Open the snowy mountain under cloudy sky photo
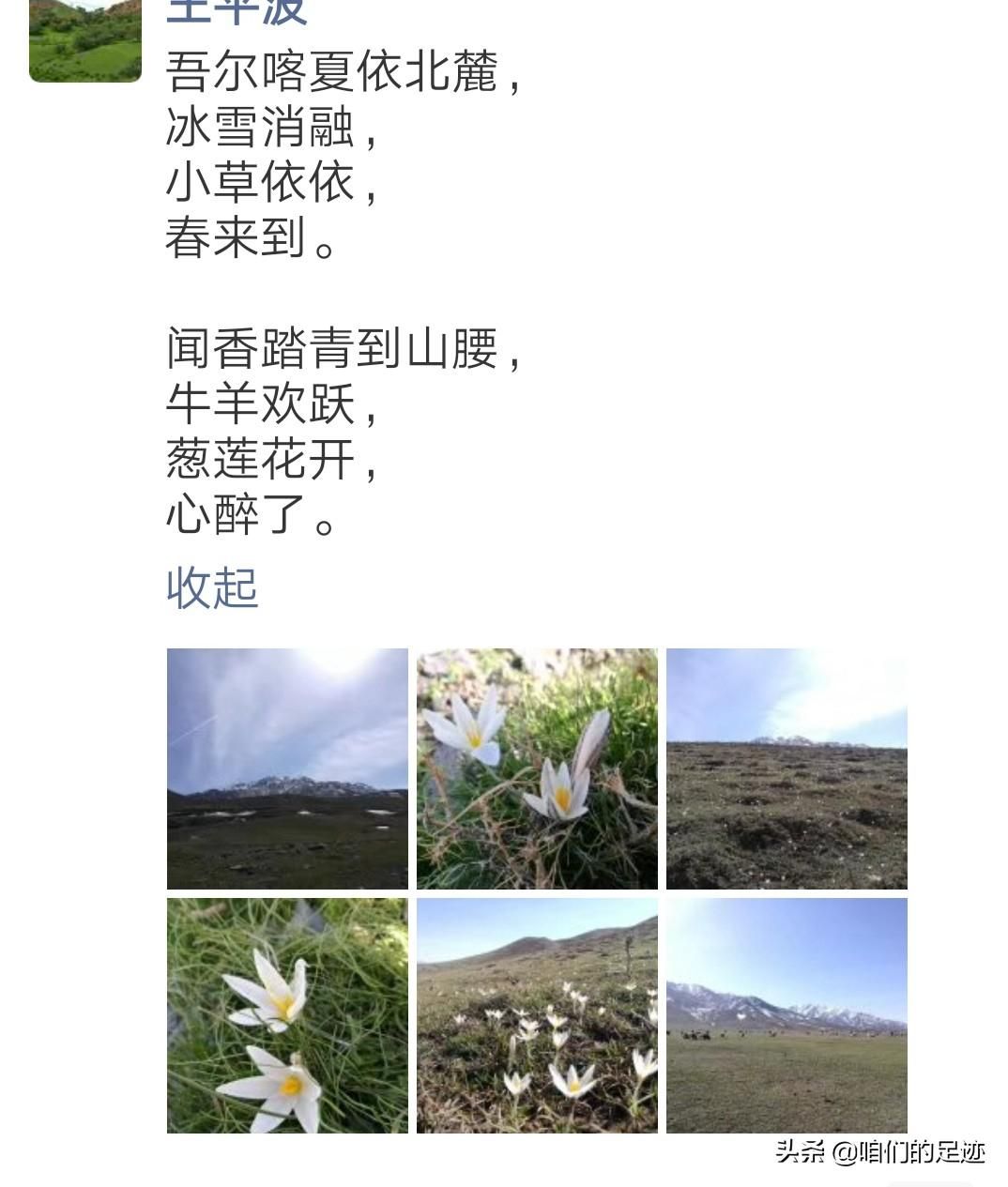The width and height of the screenshot is (1008, 1187). tap(287, 769)
